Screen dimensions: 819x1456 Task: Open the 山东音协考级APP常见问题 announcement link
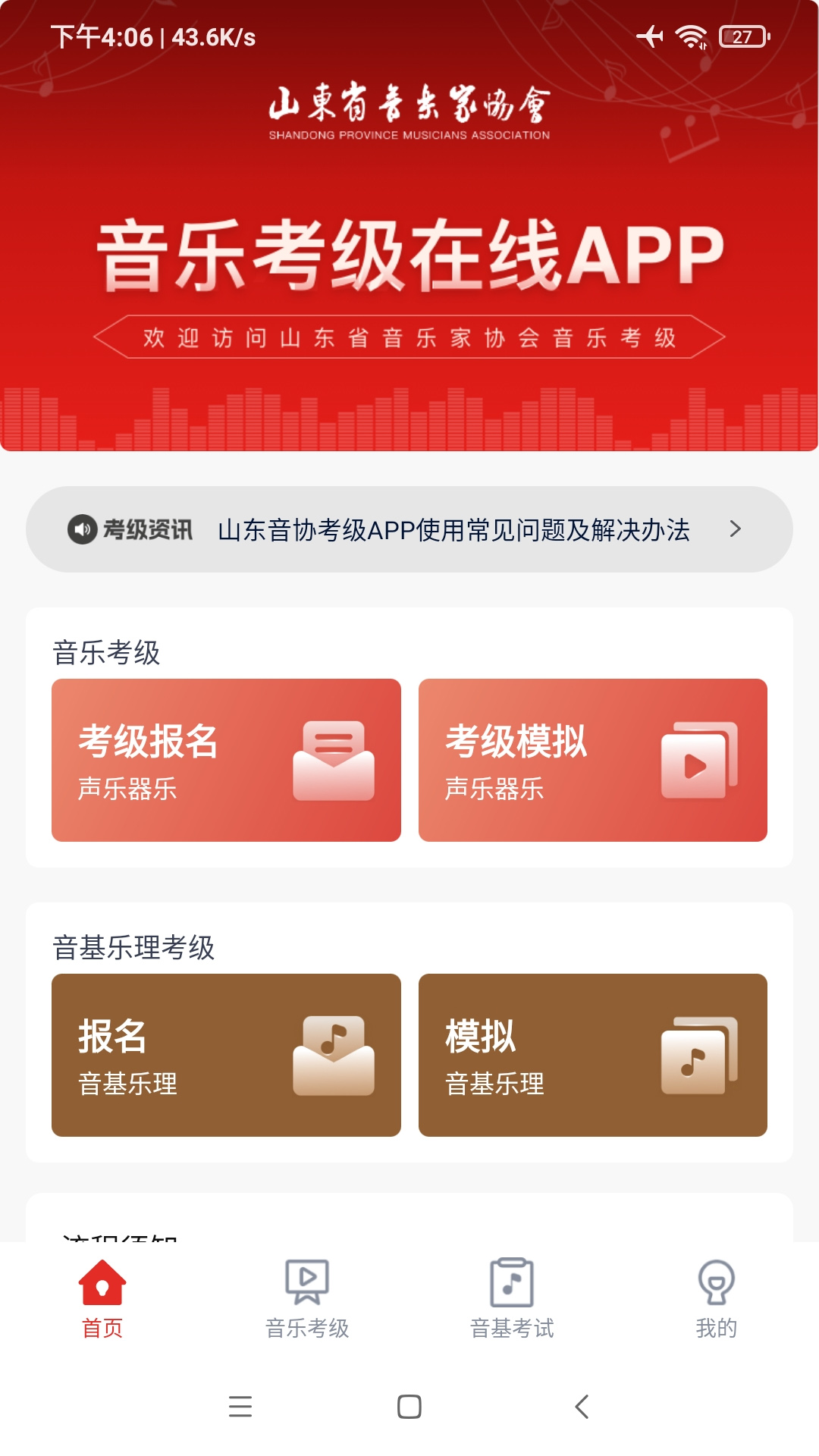[x=453, y=531]
